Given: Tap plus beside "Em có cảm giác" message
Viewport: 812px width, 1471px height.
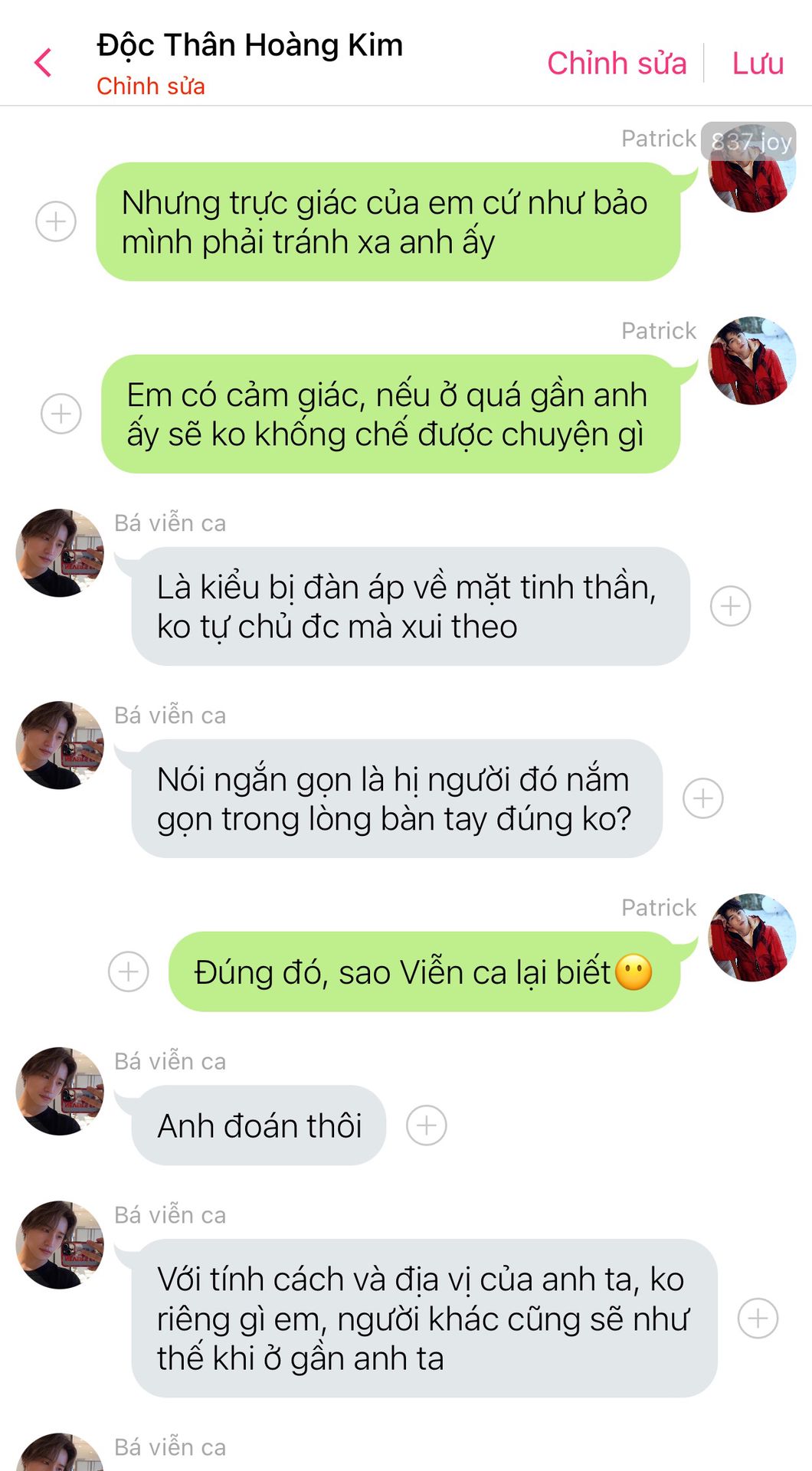Looking at the screenshot, I should pos(61,414).
